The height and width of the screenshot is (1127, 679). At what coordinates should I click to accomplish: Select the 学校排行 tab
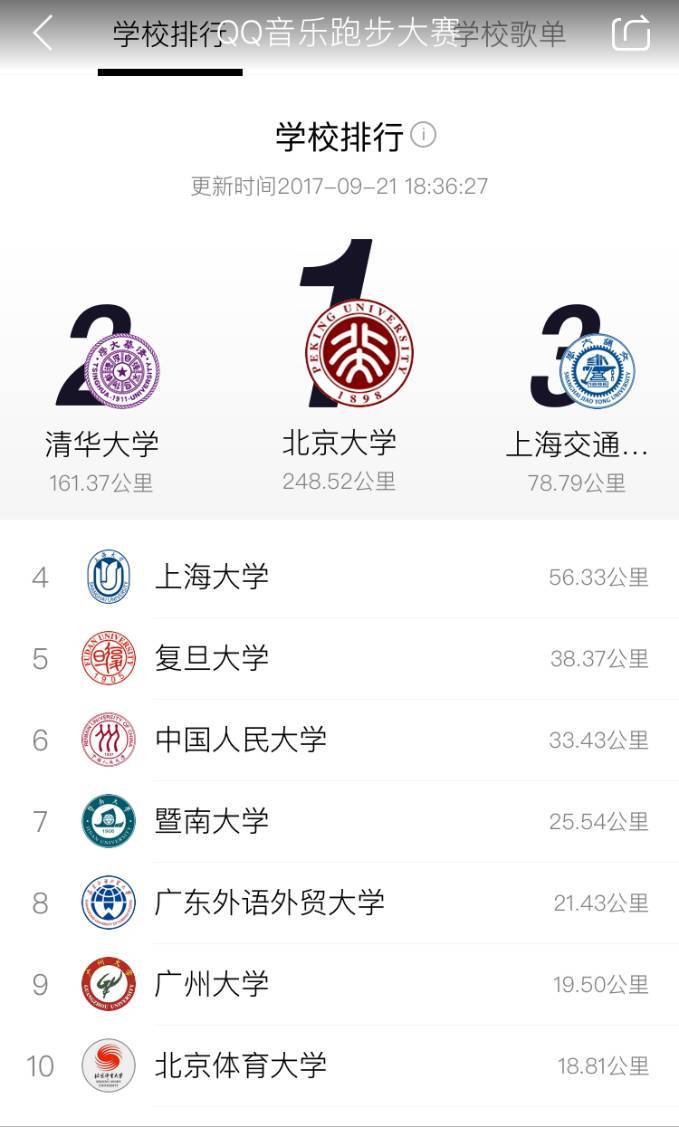170,34
